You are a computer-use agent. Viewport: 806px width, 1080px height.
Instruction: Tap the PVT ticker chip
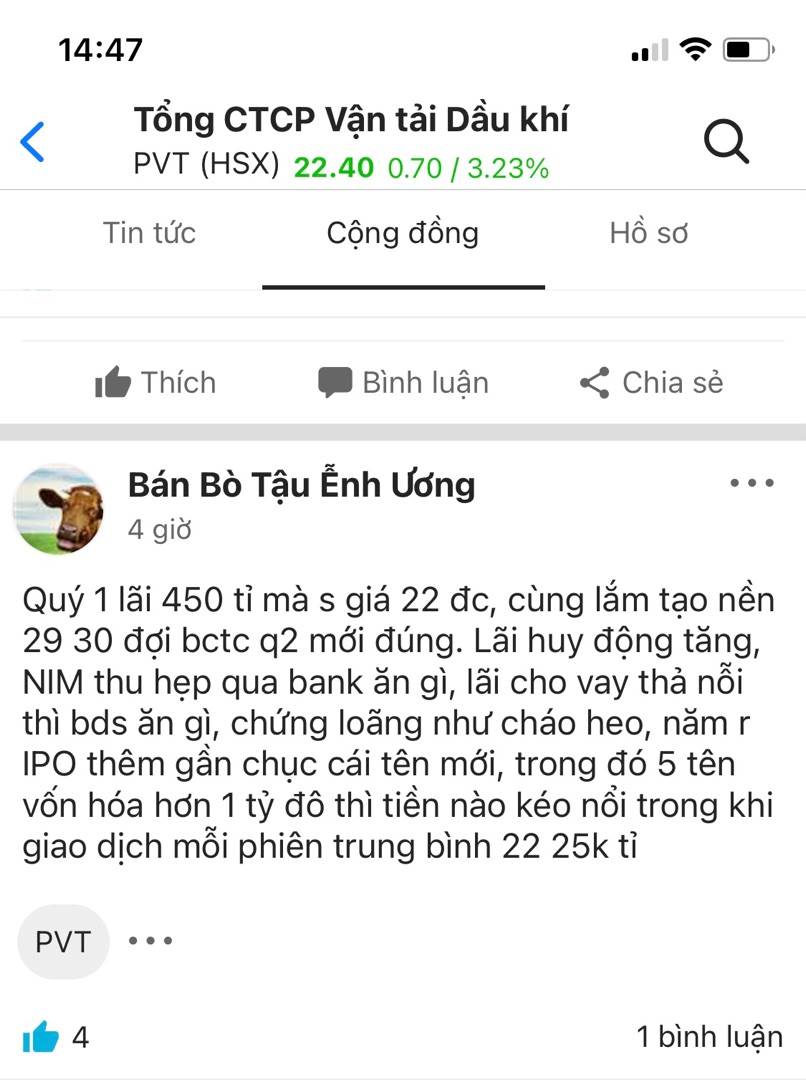(x=63, y=942)
